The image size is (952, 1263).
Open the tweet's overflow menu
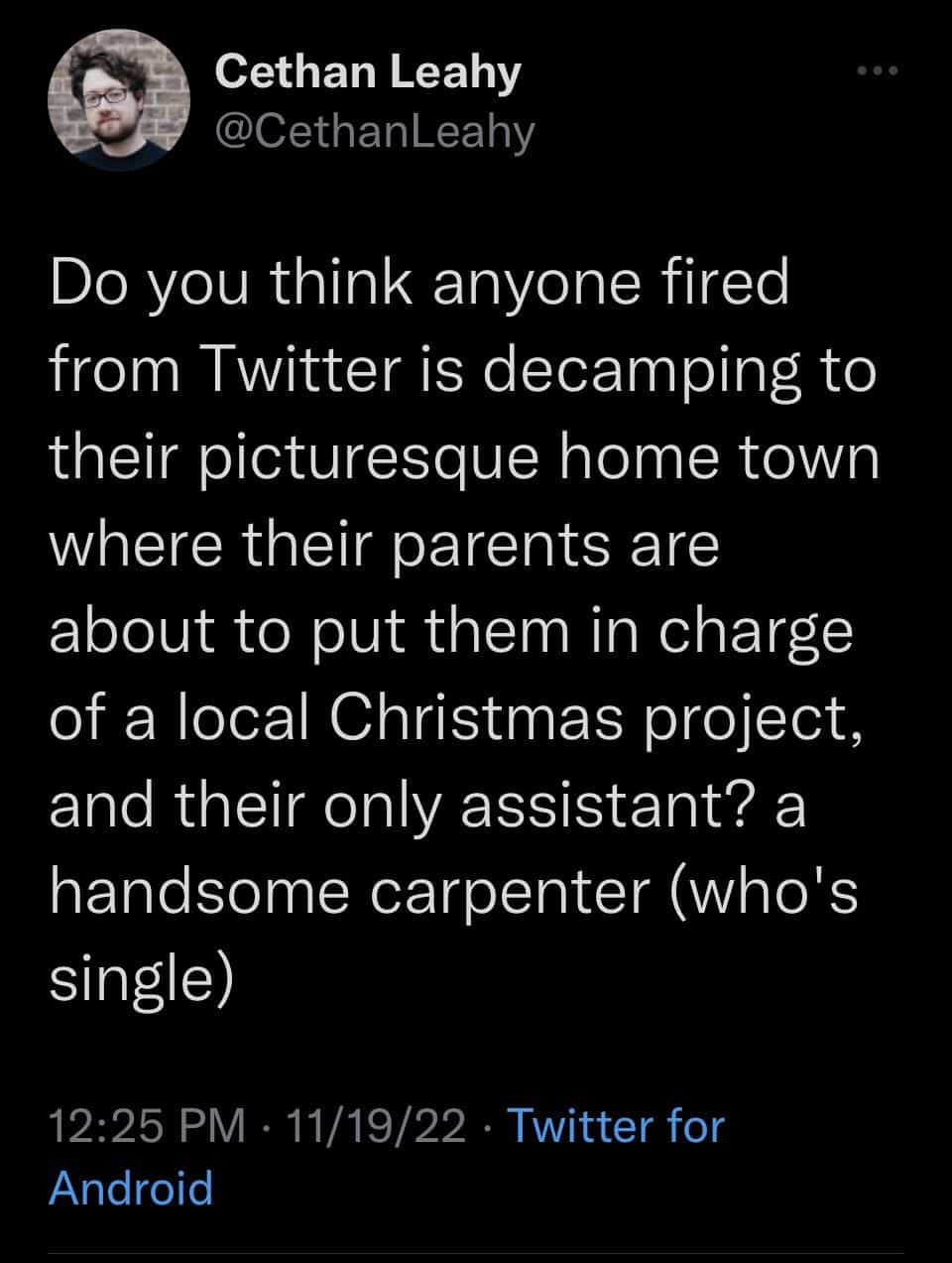click(879, 71)
